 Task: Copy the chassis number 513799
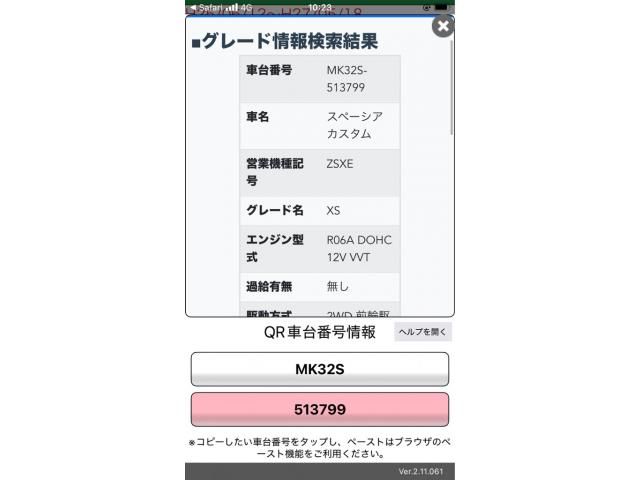[319, 409]
